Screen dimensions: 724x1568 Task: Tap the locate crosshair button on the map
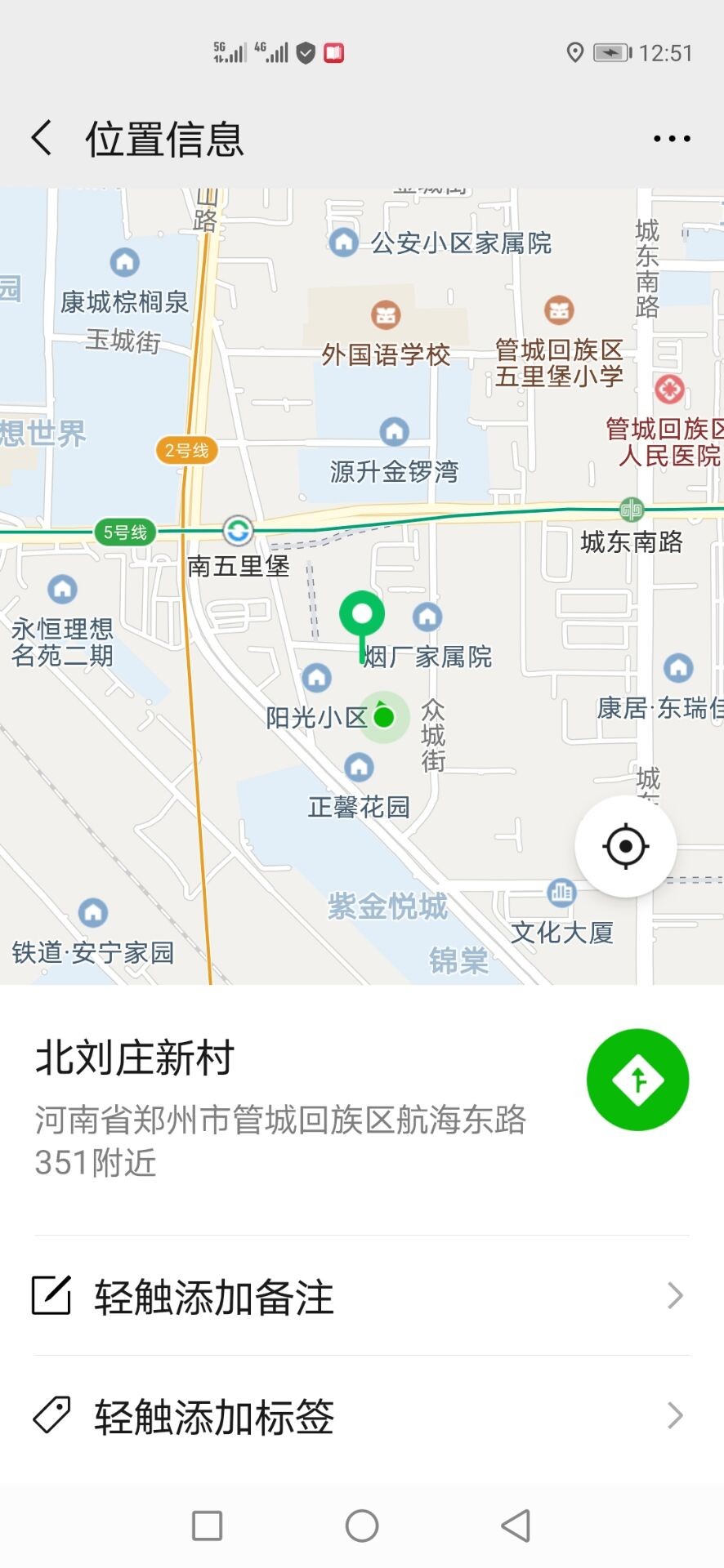(625, 847)
